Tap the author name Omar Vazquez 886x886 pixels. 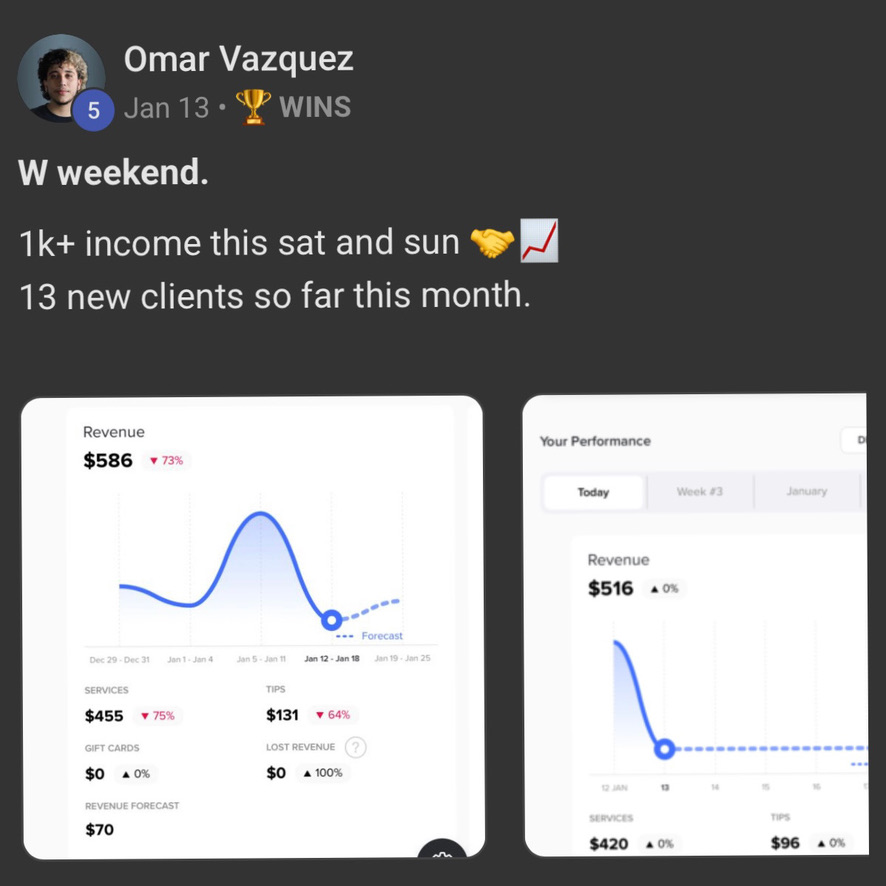click(238, 59)
